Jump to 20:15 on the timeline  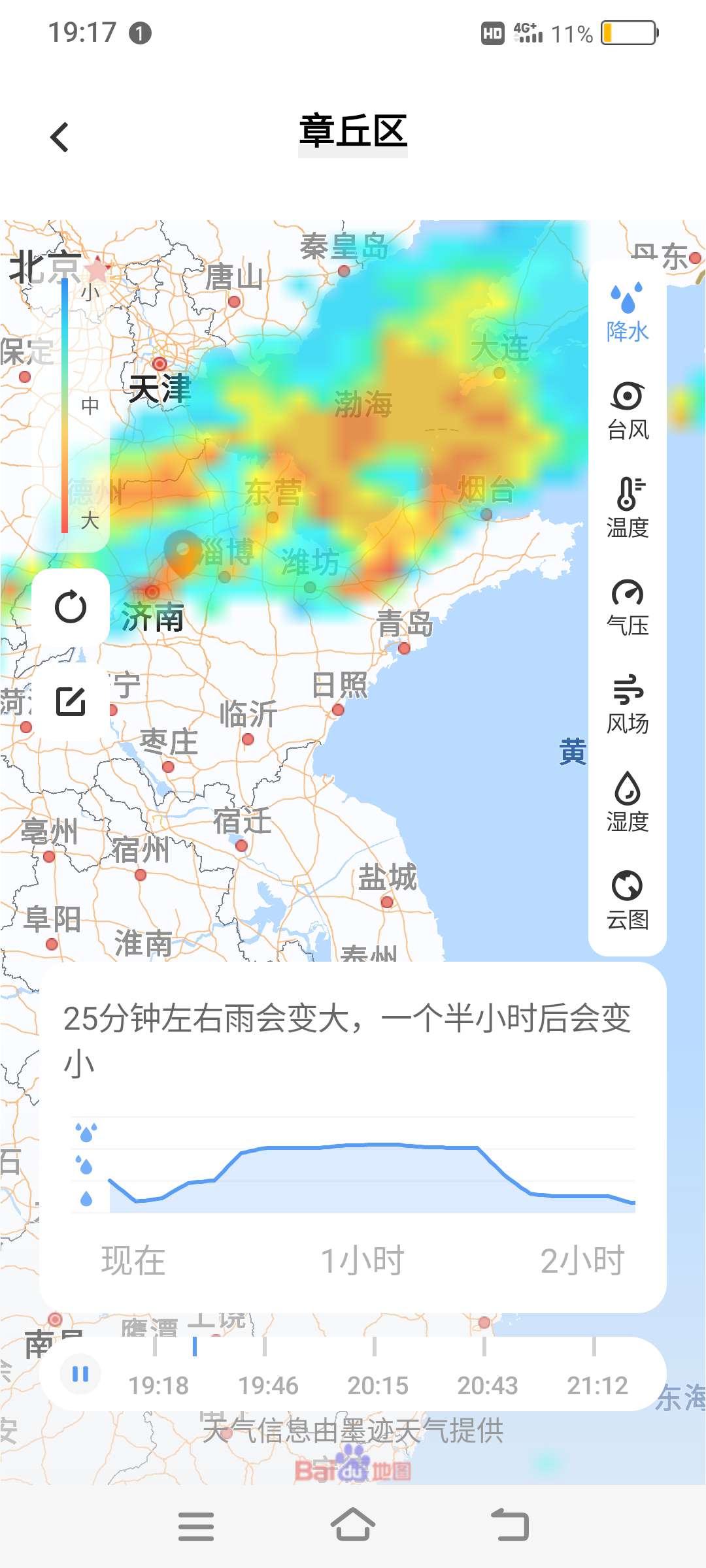tap(377, 1384)
